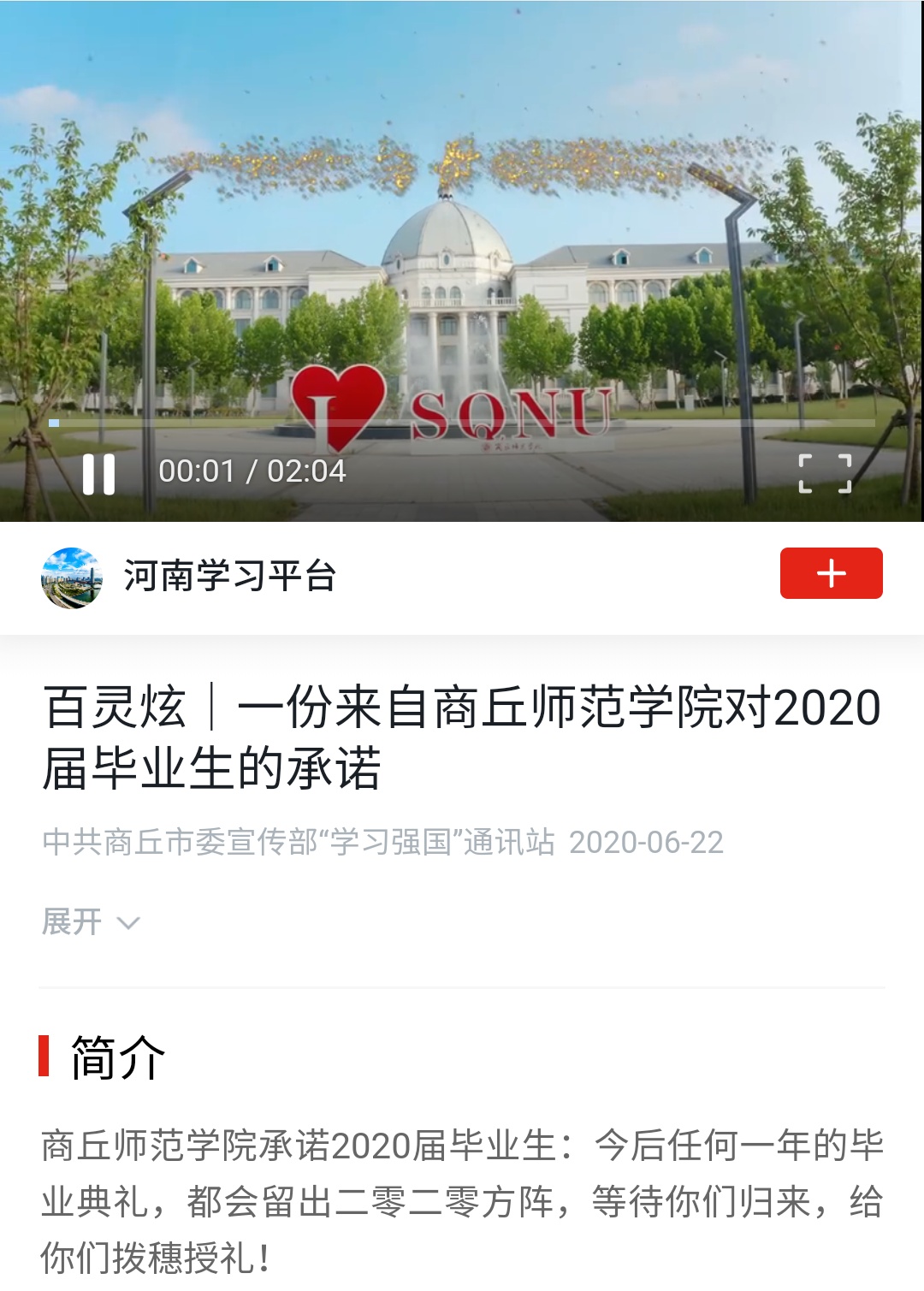
Task: Enter fullscreen video mode
Action: click(824, 473)
